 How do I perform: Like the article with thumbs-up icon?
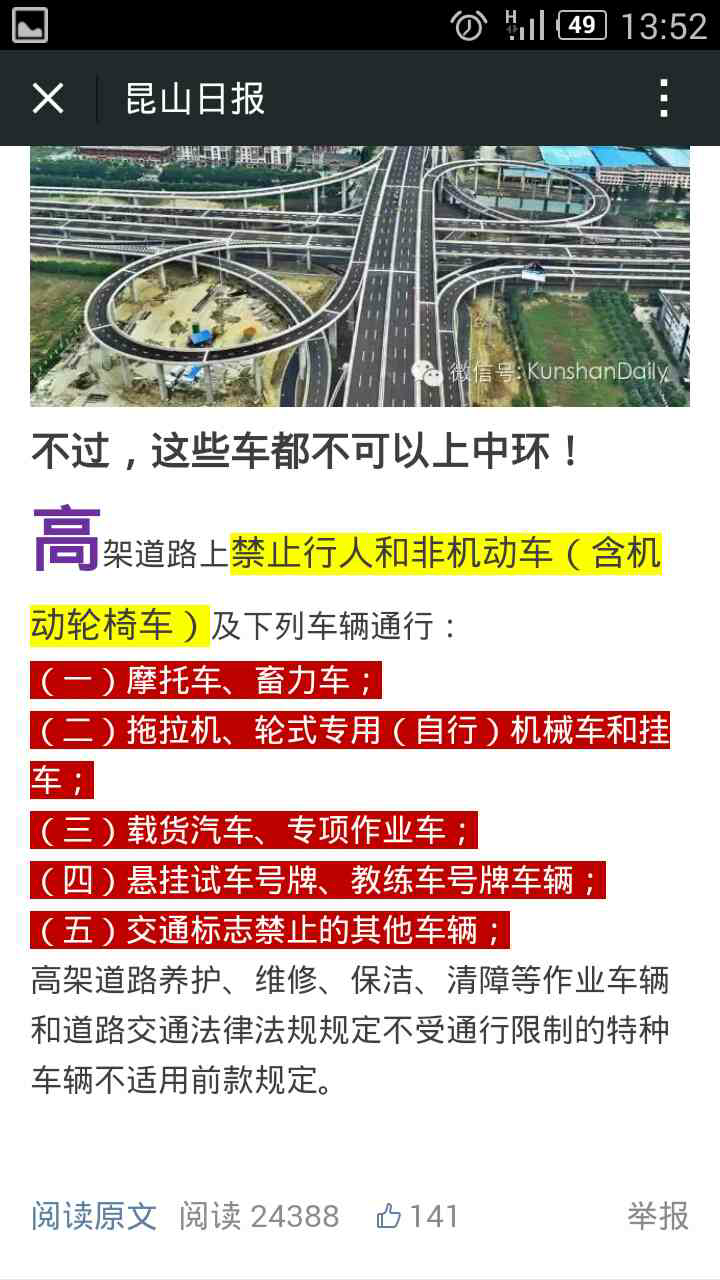pos(390,1216)
